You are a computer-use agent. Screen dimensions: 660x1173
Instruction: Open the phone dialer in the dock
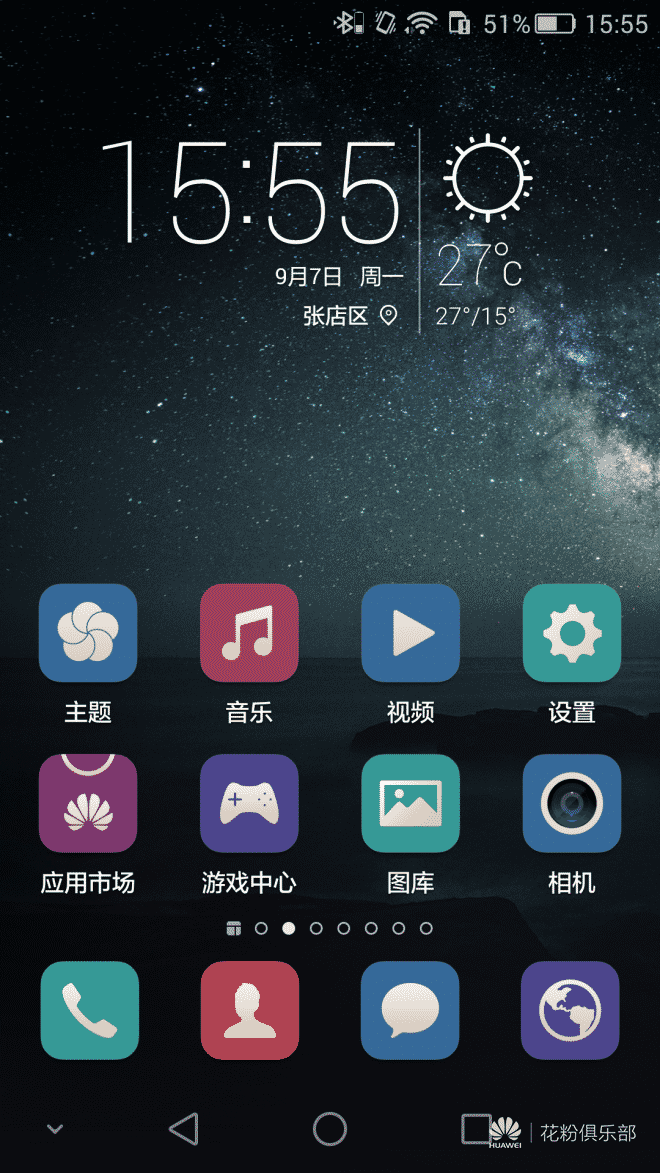[90, 1010]
